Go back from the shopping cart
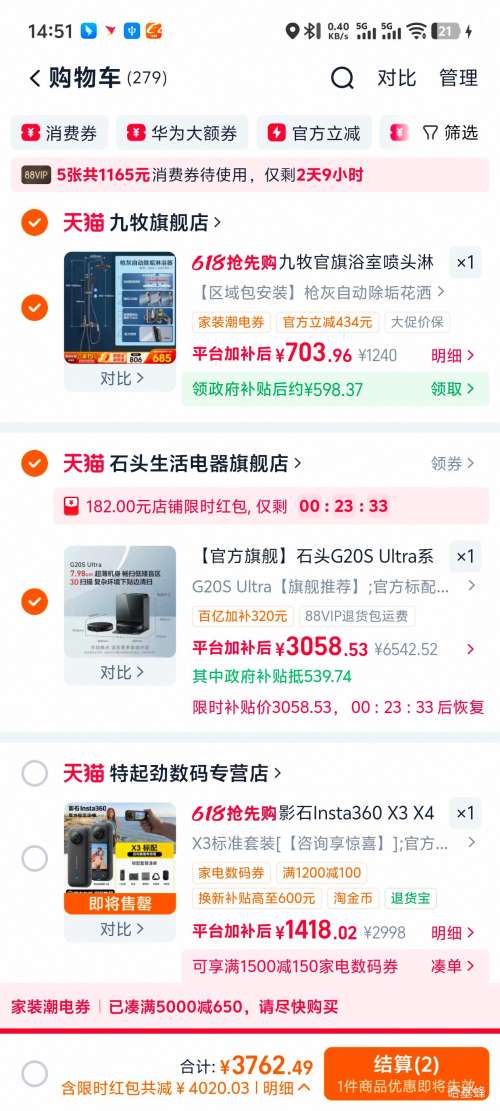The width and height of the screenshot is (500, 1111). coord(35,78)
